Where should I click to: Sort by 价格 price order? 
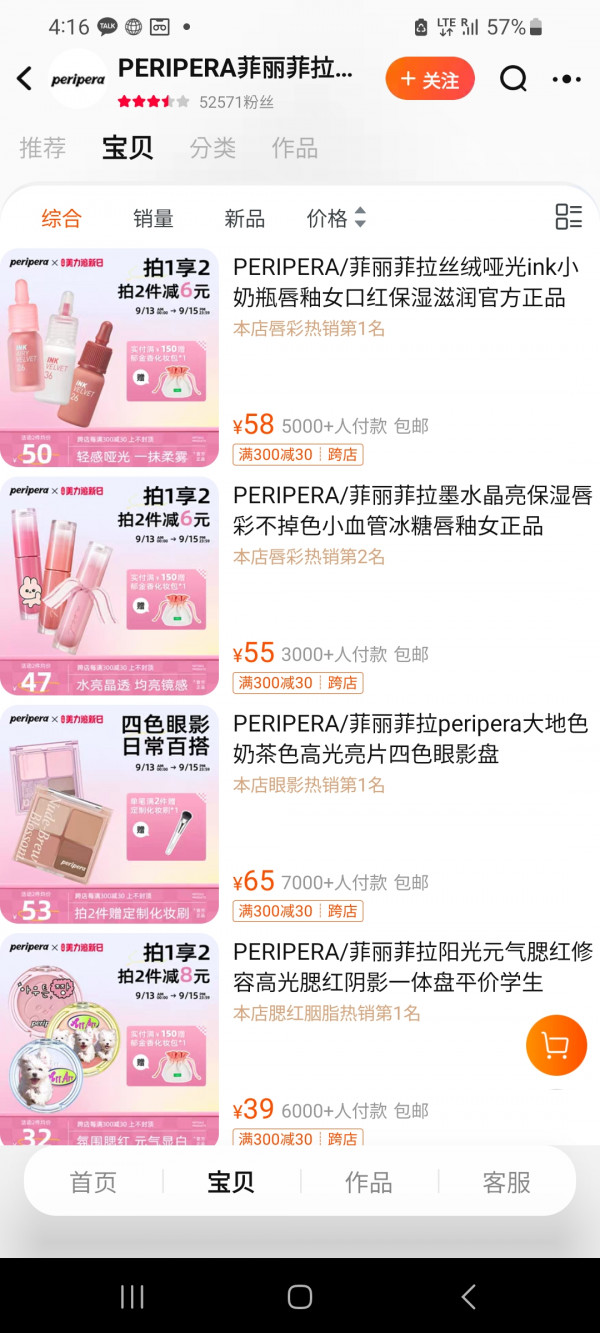point(336,218)
